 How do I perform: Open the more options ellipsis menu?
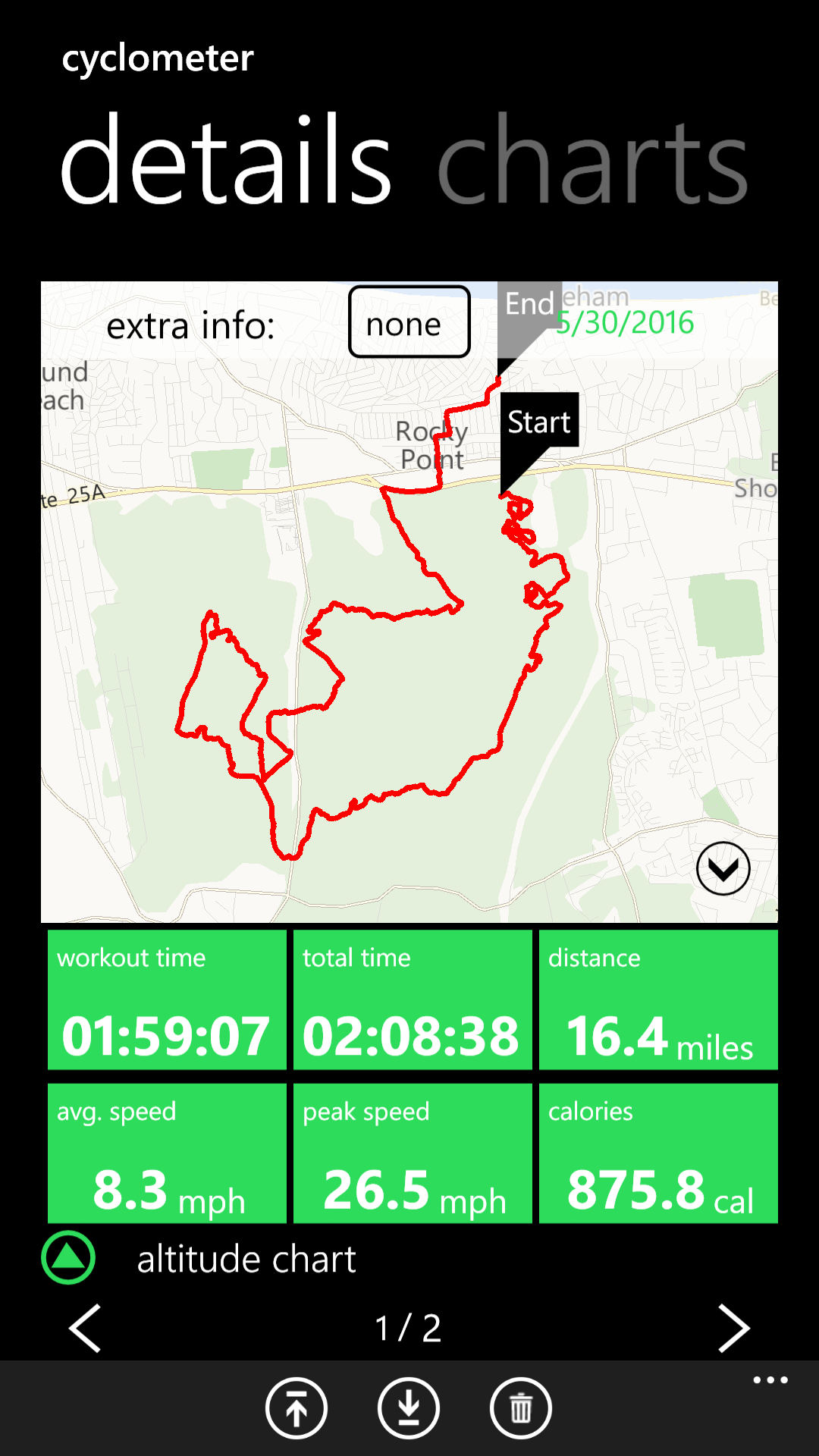pos(770,1380)
